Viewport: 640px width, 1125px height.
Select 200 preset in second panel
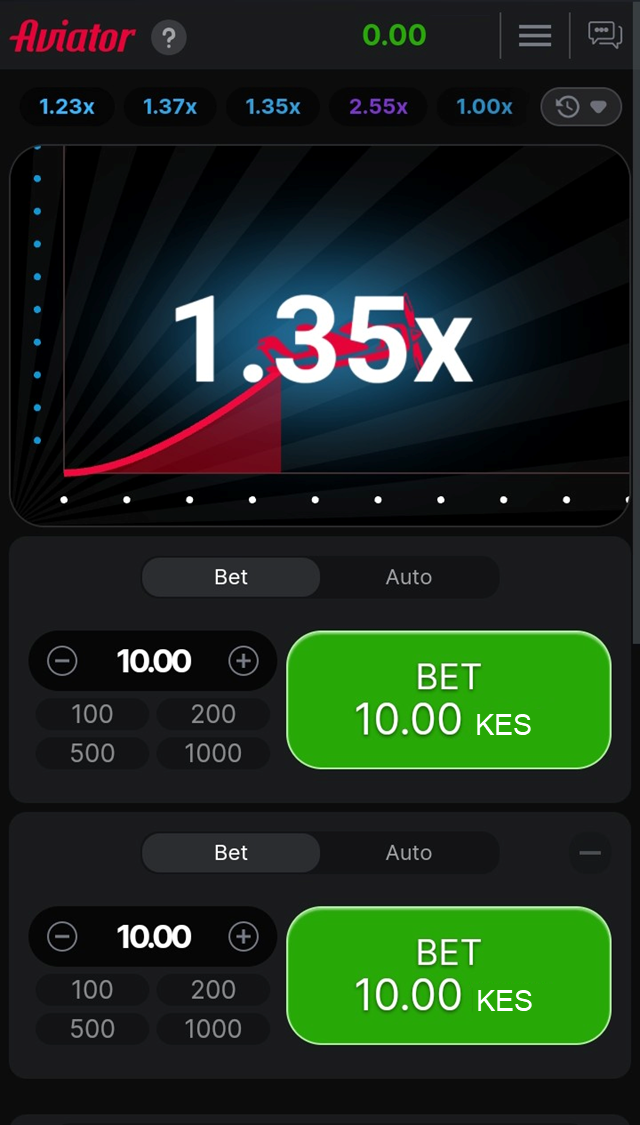tap(213, 990)
